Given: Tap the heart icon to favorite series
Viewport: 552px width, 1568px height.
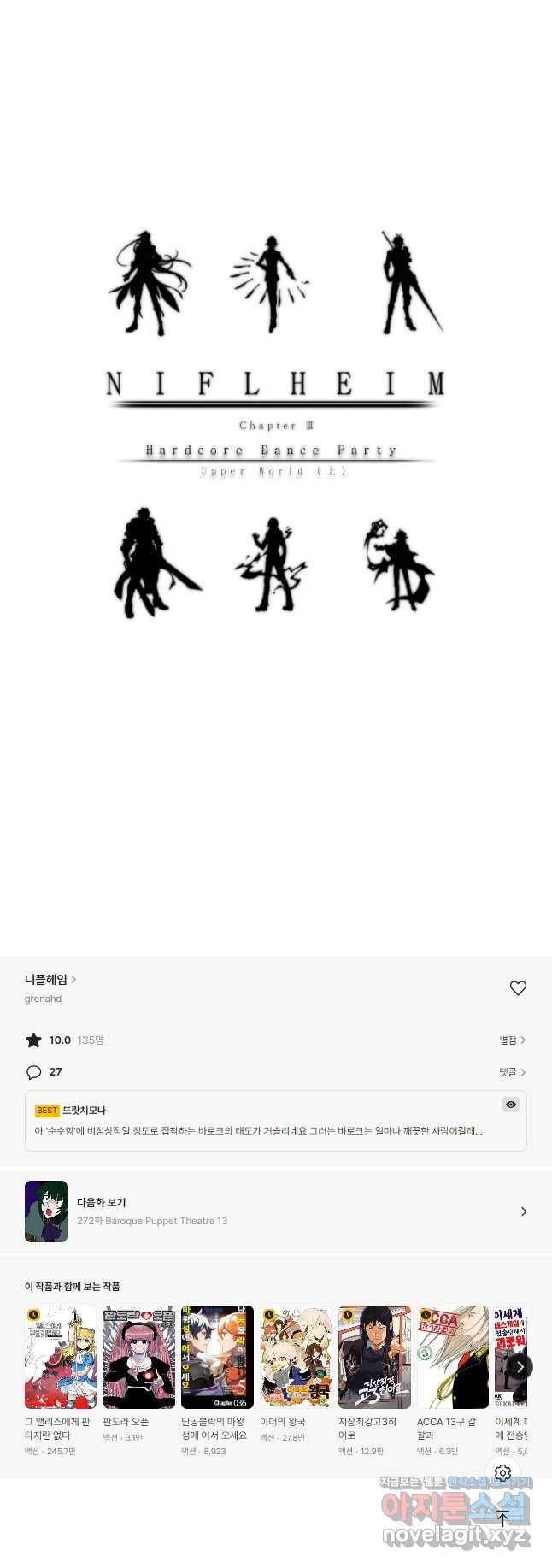Looking at the screenshot, I should click(518, 988).
